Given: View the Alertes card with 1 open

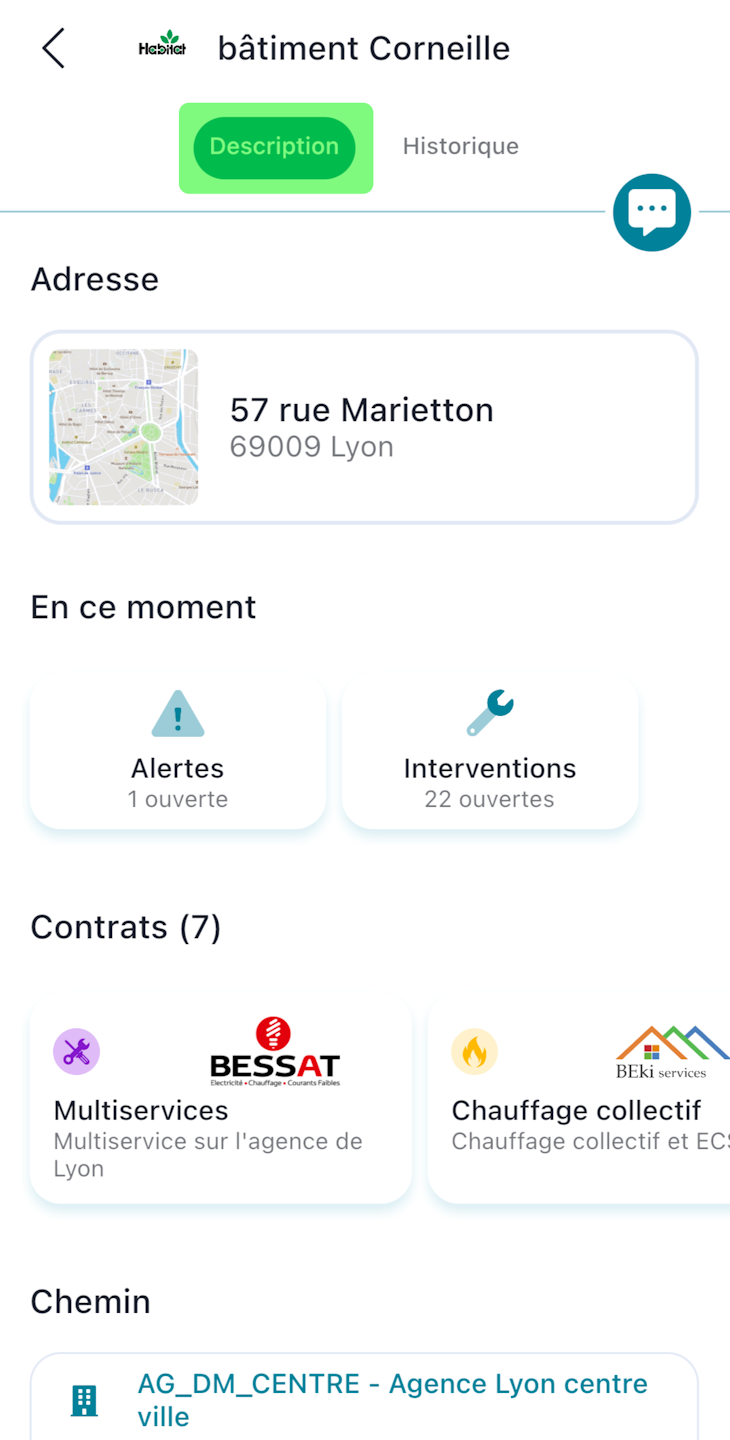Looking at the screenshot, I should pyautogui.click(x=178, y=754).
